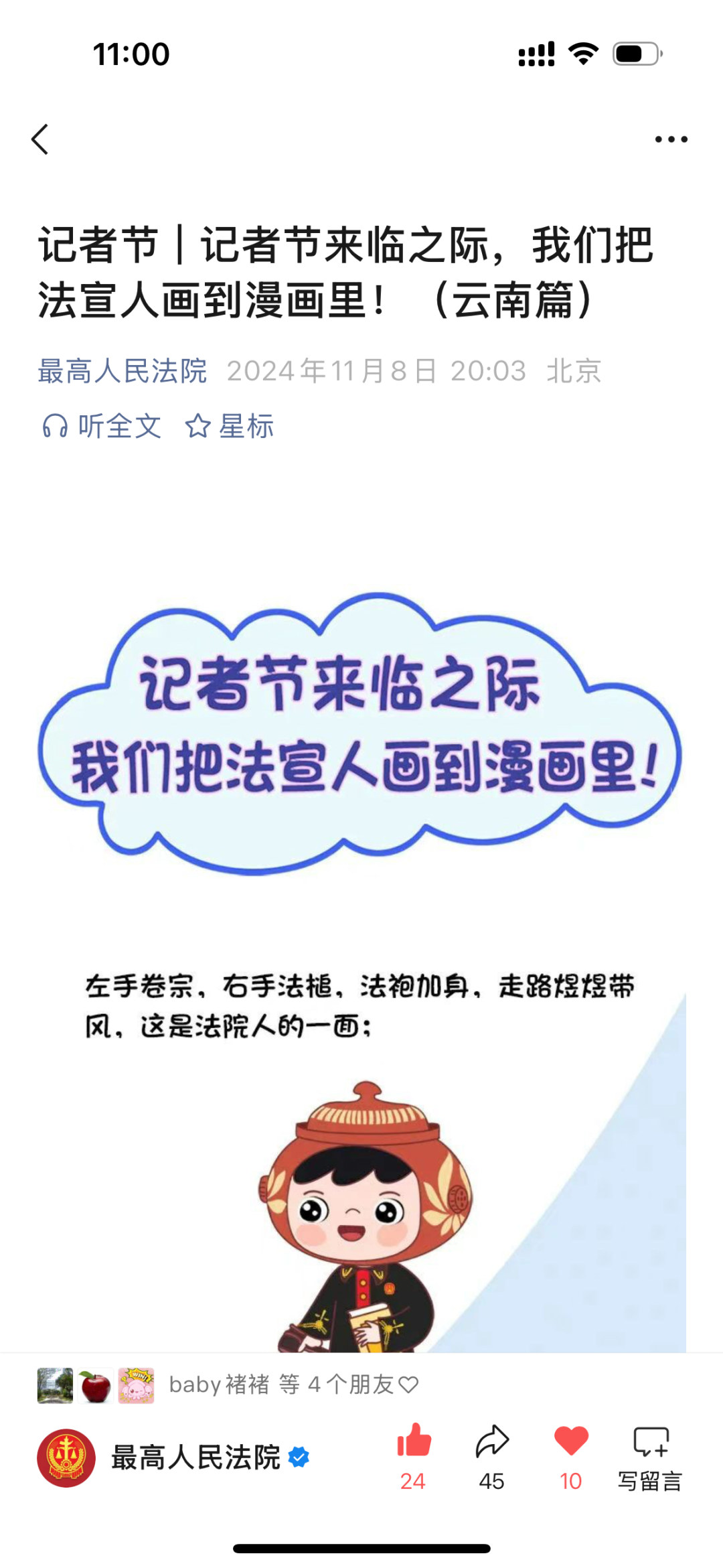The height and width of the screenshot is (1568, 723).
Task: Share the article with the arrow icon
Action: point(492,1441)
